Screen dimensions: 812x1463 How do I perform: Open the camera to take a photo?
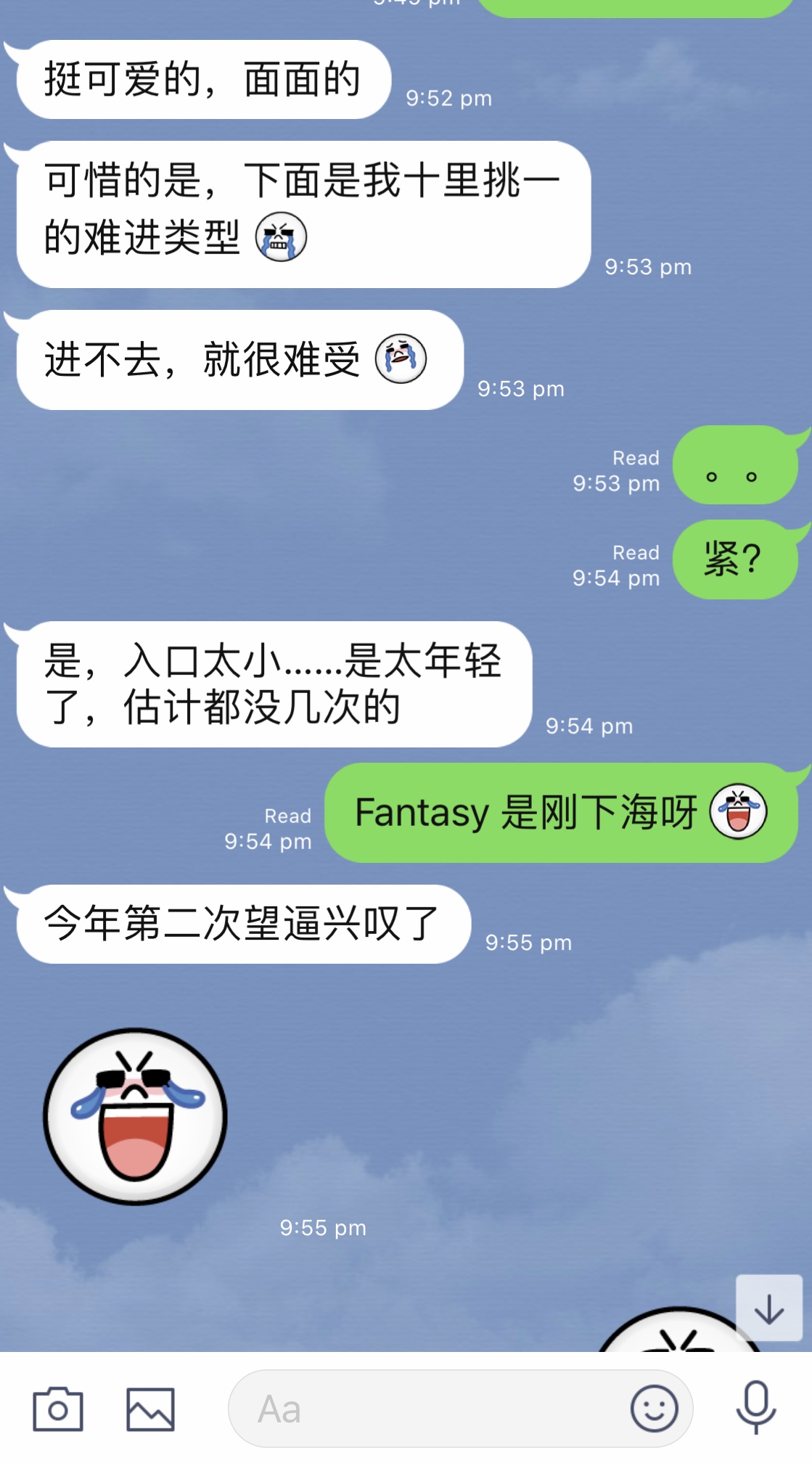pyautogui.click(x=58, y=1409)
